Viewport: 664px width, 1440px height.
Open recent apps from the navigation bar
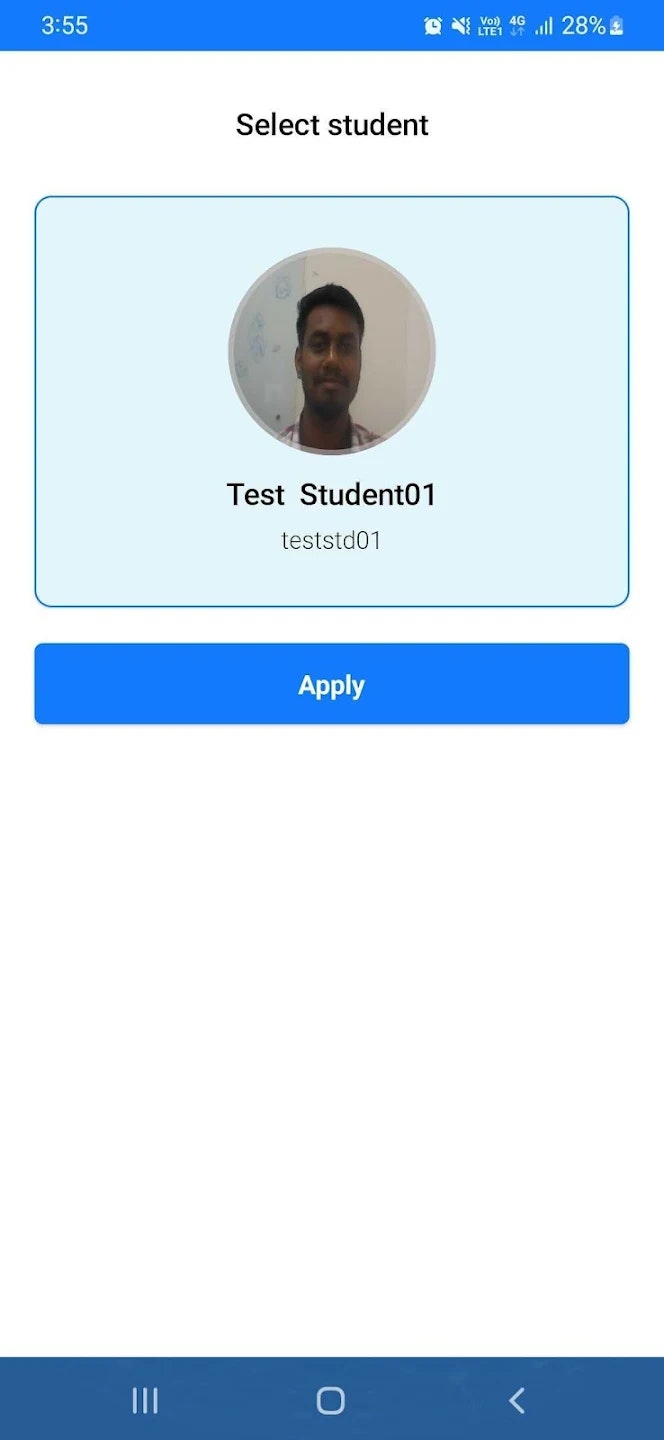click(x=145, y=1400)
